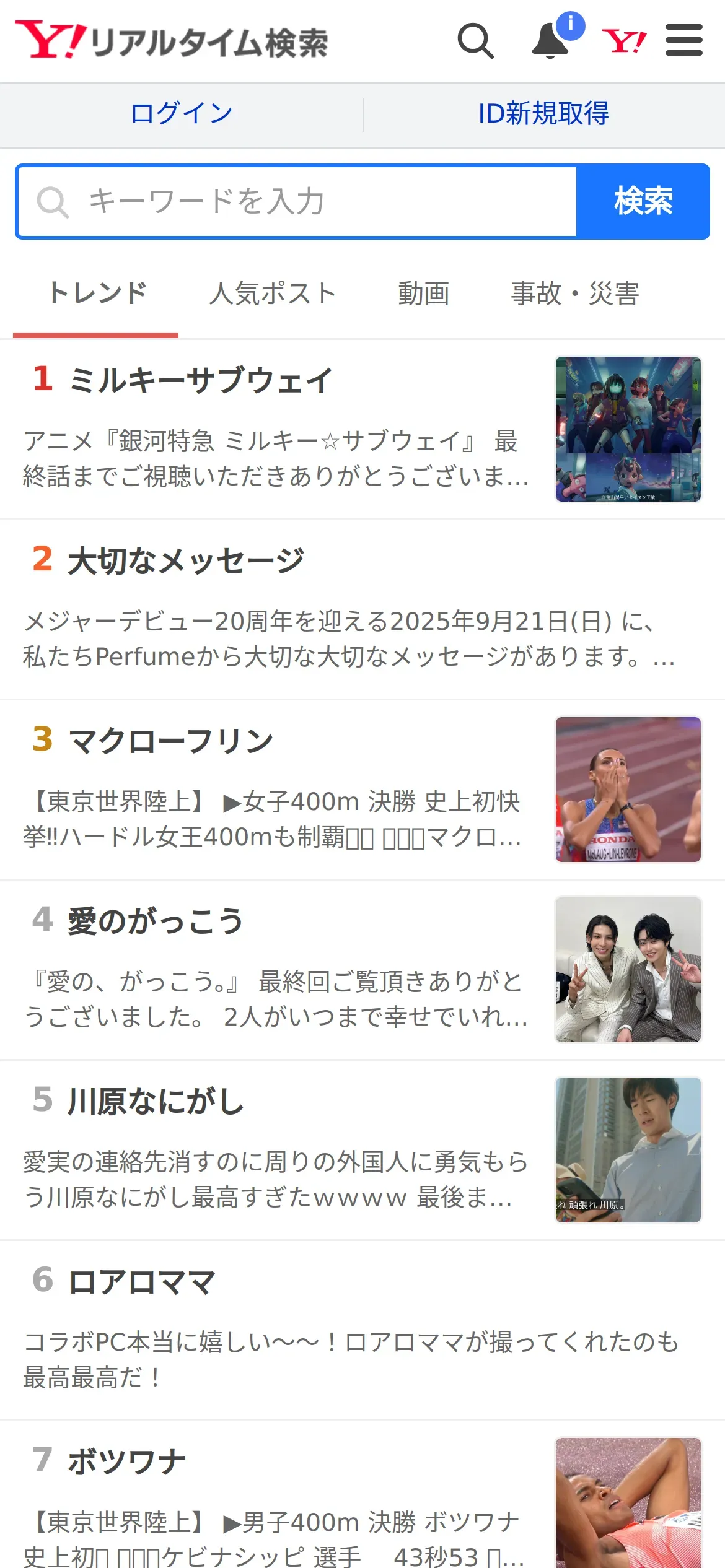Open the hamburger menu
This screenshot has height=1568, width=725.
[x=683, y=41]
